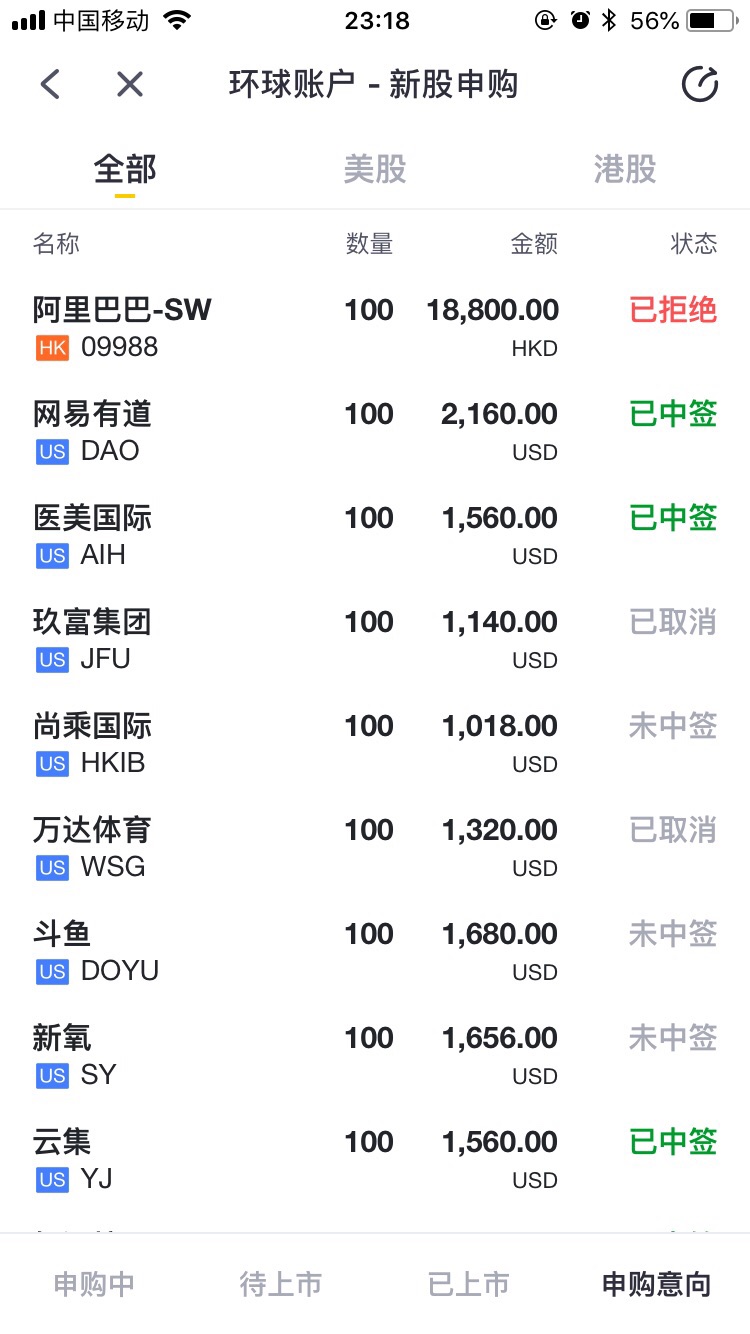Image resolution: width=750 pixels, height=1334 pixels.
Task: Close the IPO subscription page
Action: point(130,85)
